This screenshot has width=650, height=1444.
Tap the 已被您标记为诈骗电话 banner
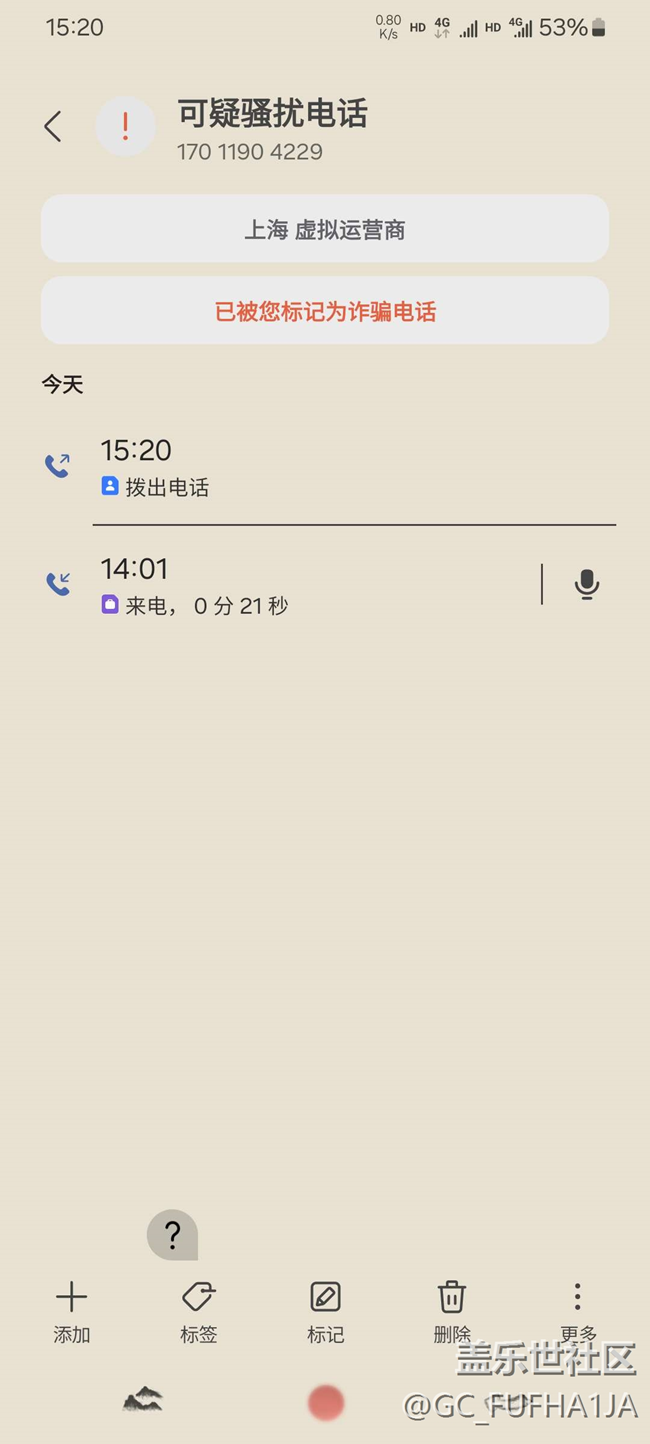(x=325, y=311)
